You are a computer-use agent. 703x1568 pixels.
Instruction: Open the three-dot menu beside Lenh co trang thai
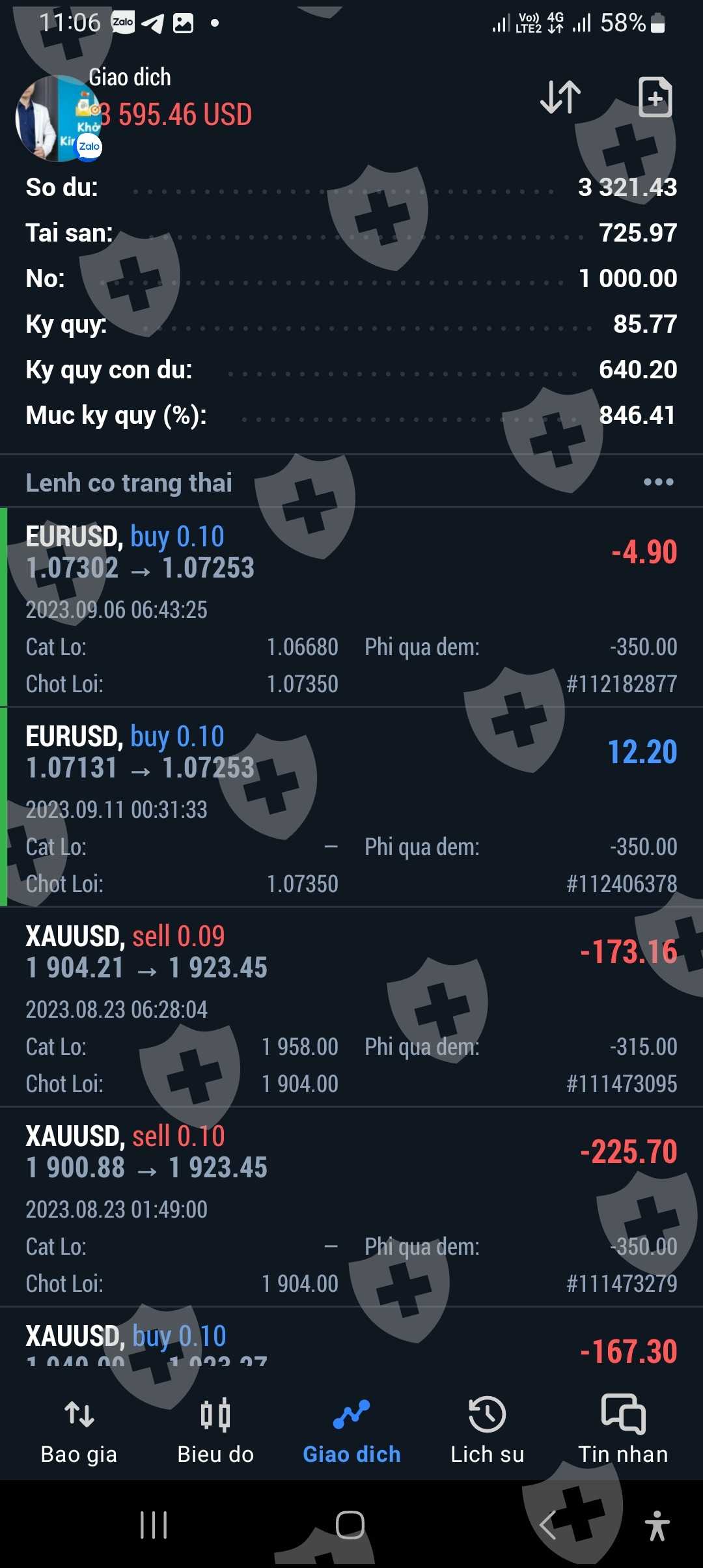(658, 482)
